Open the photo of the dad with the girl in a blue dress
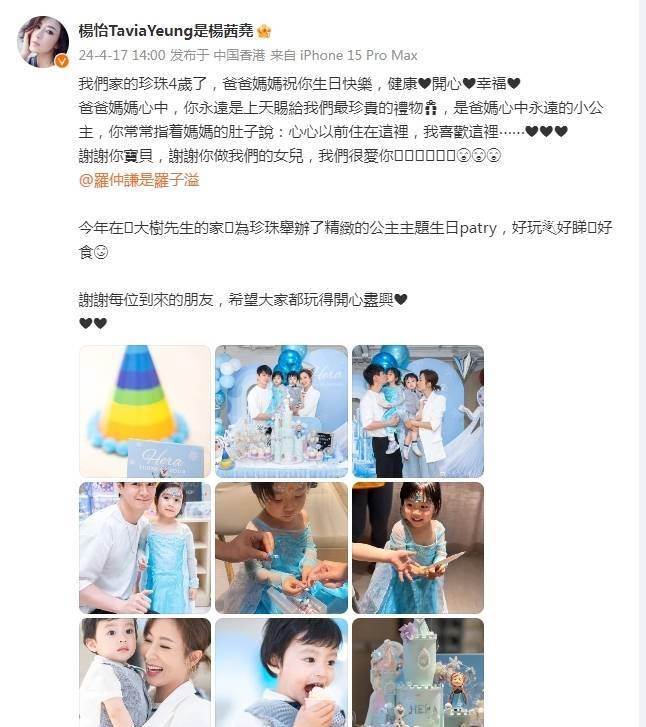Image resolution: width=646 pixels, height=727 pixels. coord(145,547)
